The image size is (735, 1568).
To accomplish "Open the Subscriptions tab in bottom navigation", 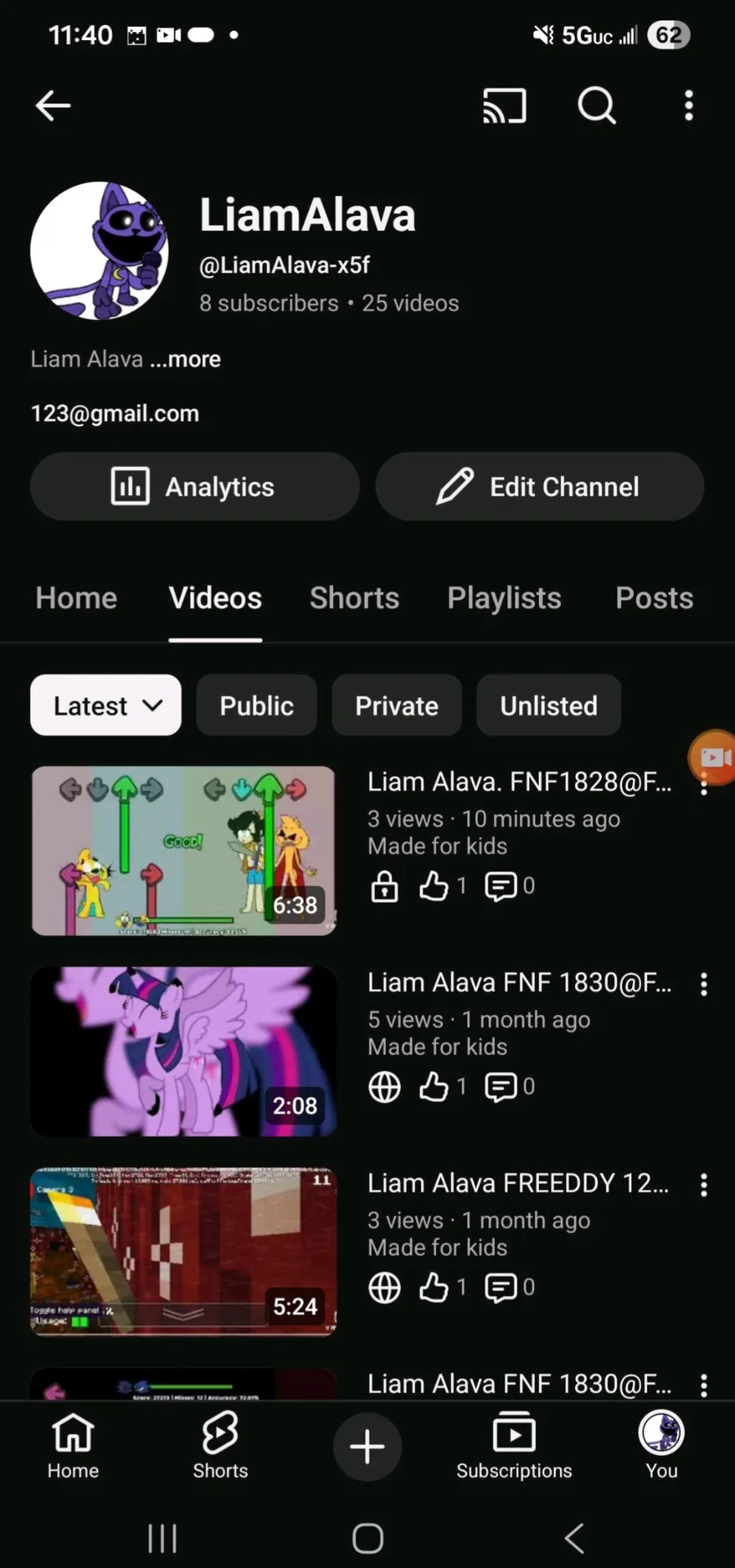I will click(x=514, y=1447).
